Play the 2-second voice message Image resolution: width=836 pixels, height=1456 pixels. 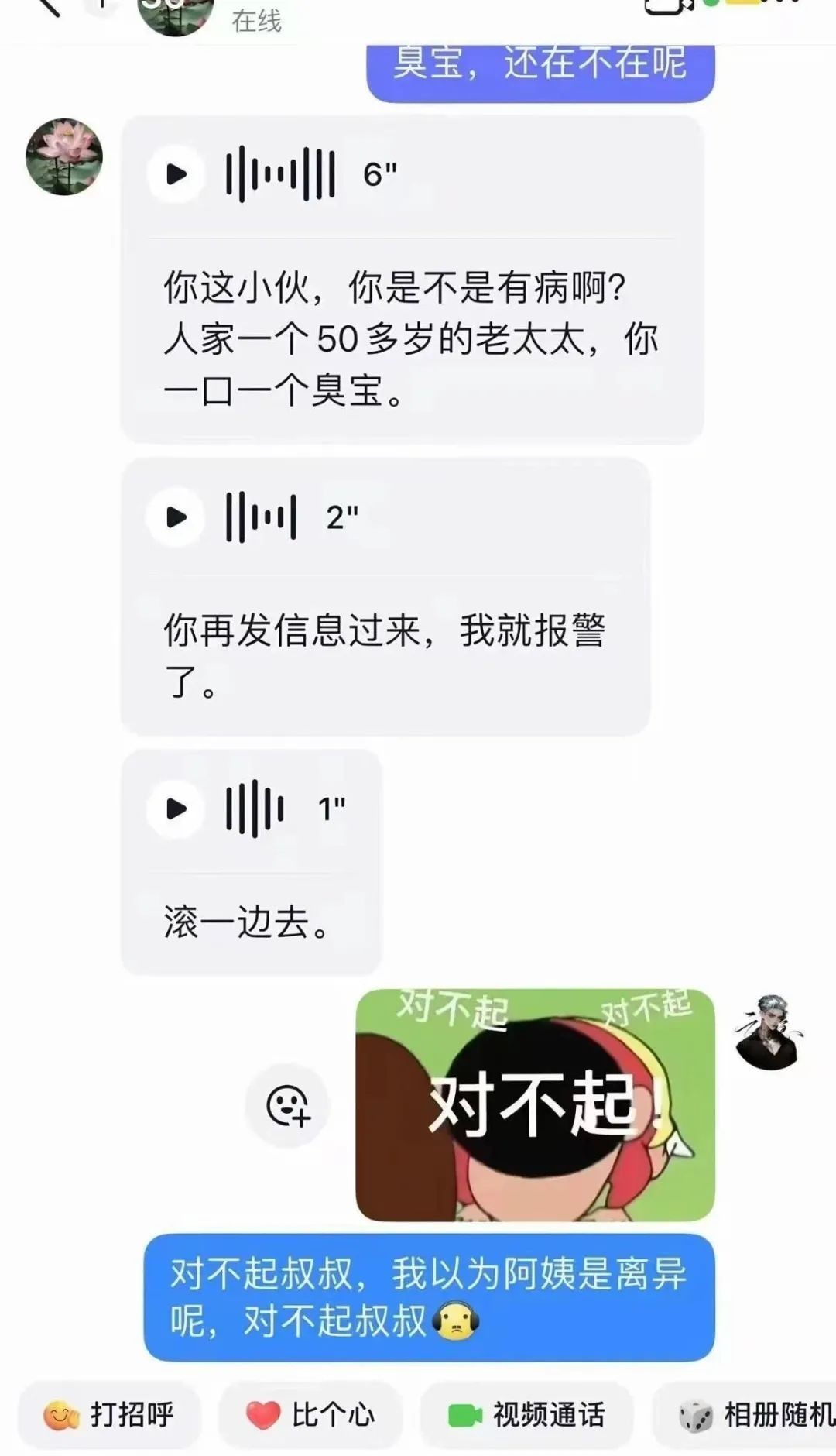pyautogui.click(x=176, y=517)
